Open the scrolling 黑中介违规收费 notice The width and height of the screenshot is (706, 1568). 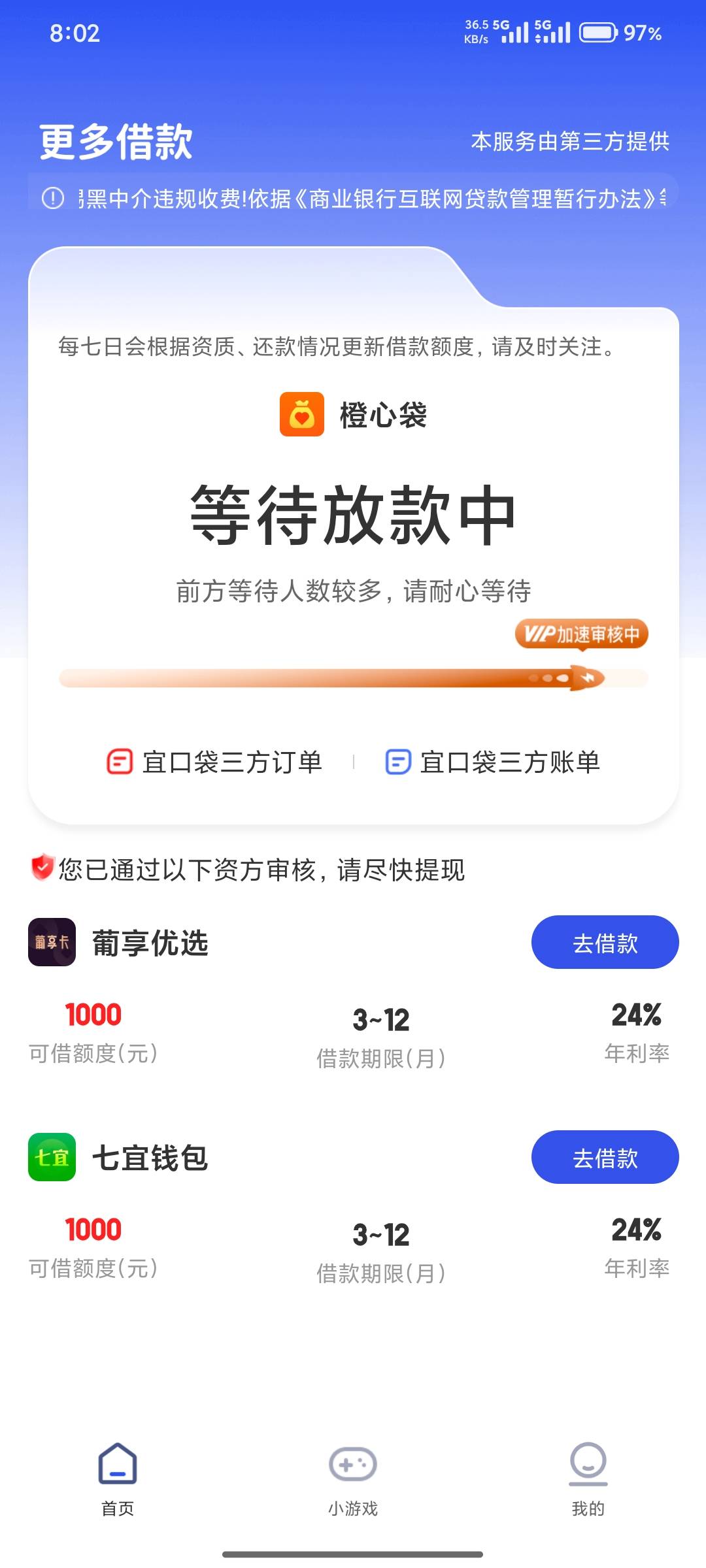(353, 198)
